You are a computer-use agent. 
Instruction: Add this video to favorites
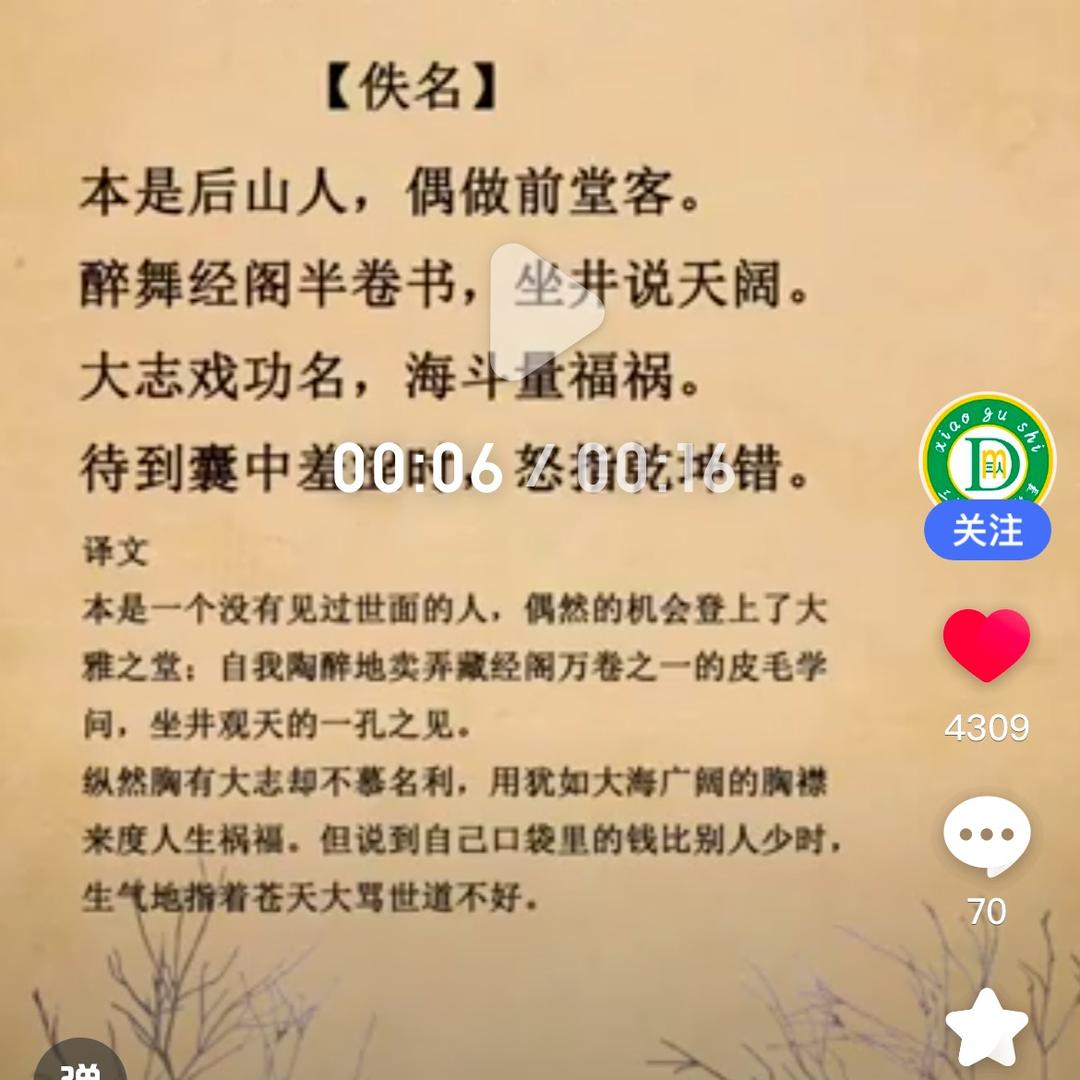[x=986, y=1028]
